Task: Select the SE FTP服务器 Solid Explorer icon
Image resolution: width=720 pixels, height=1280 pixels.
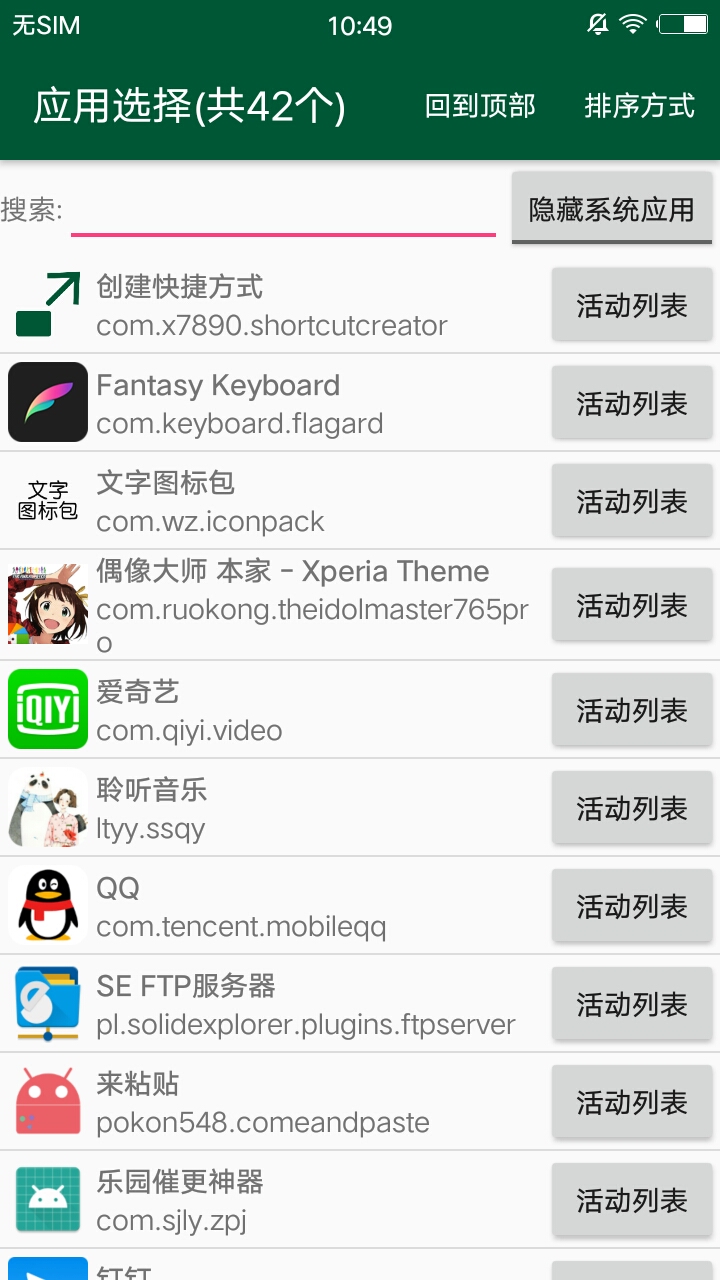Action: tap(47, 1003)
